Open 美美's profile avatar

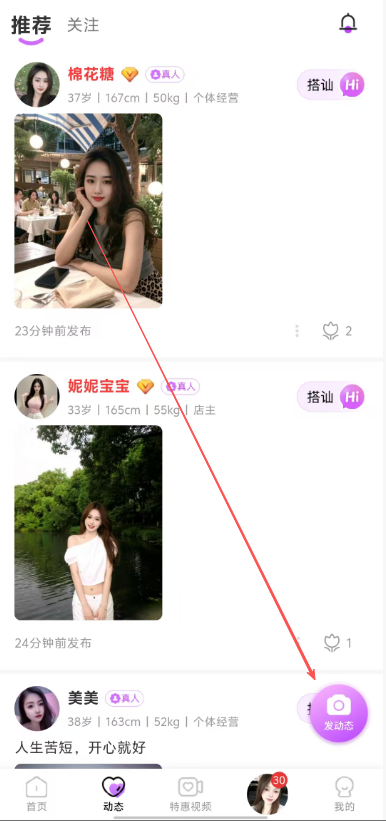click(37, 708)
